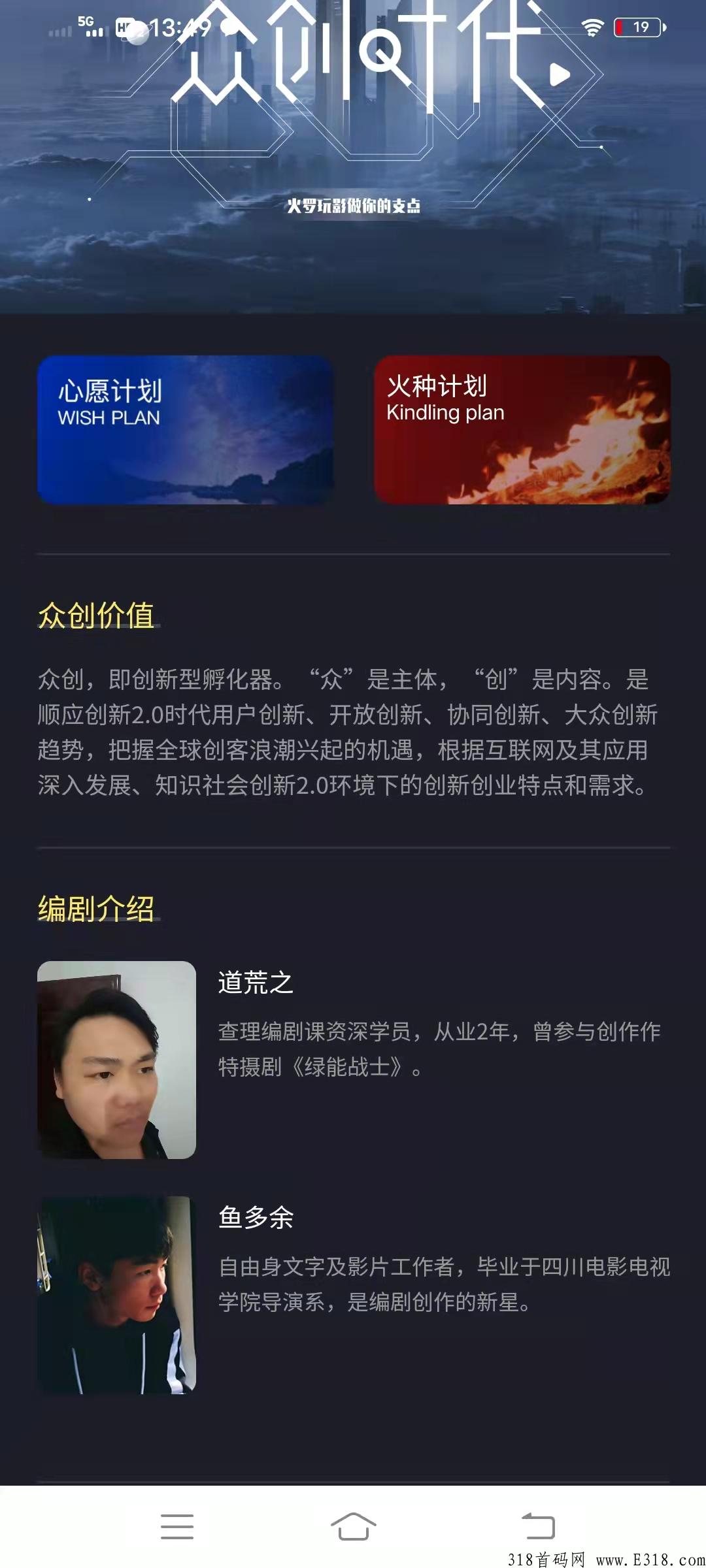The width and height of the screenshot is (706, 1568).
Task: Open the 心愿计划 WISH PLAN card
Action: 185,430
